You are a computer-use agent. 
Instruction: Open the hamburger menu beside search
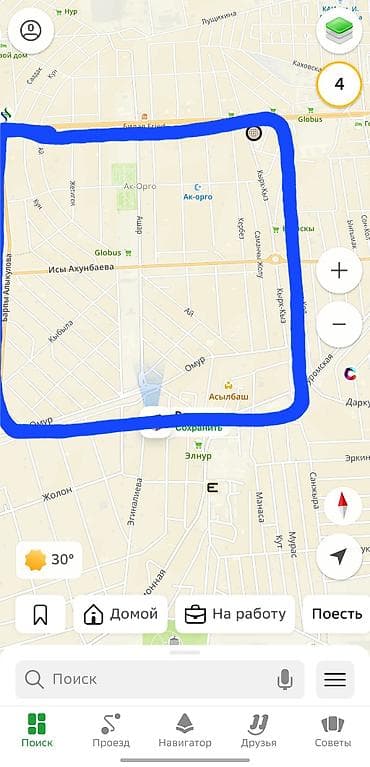(335, 679)
